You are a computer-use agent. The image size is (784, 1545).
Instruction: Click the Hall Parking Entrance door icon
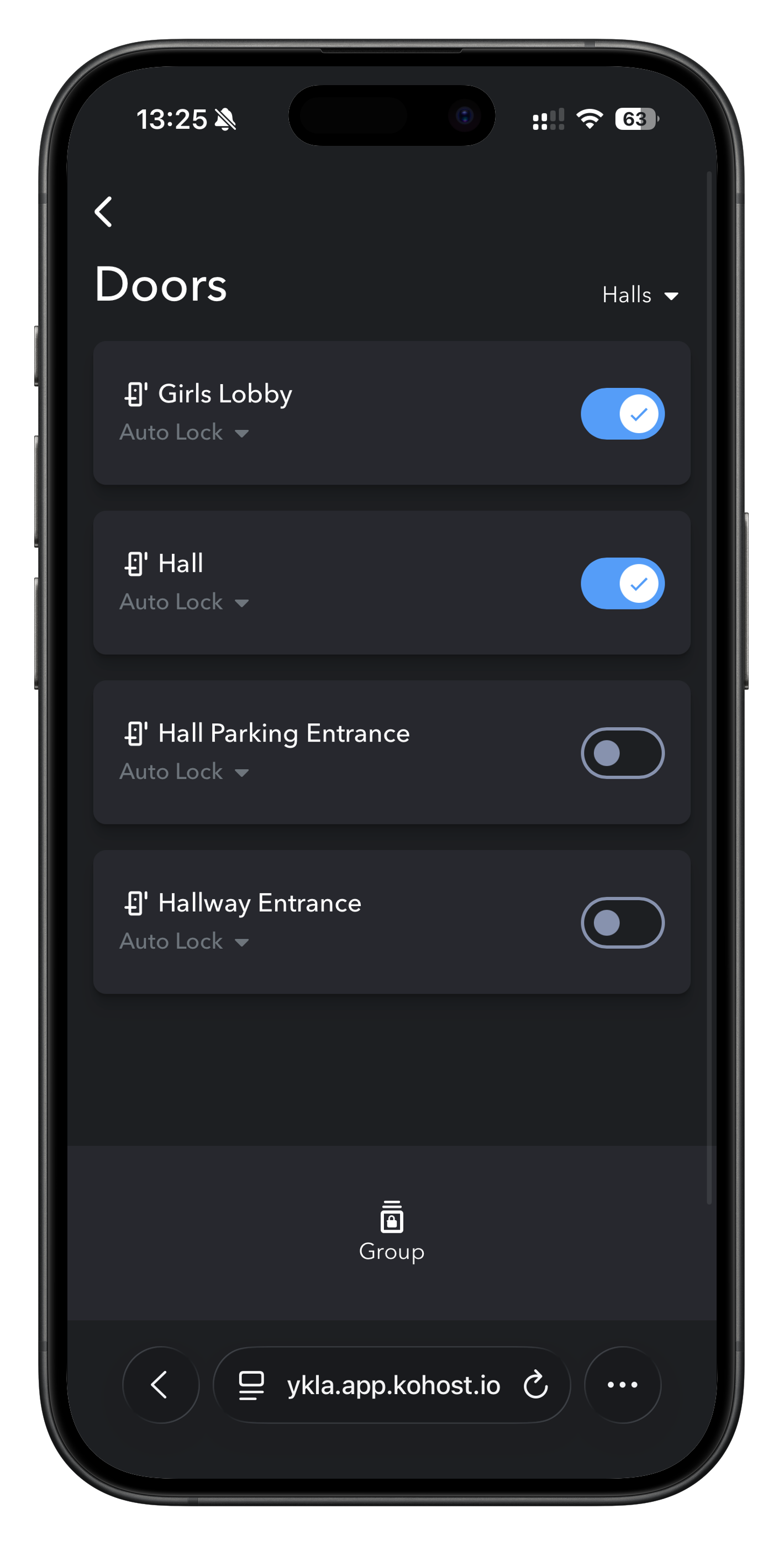click(x=135, y=734)
